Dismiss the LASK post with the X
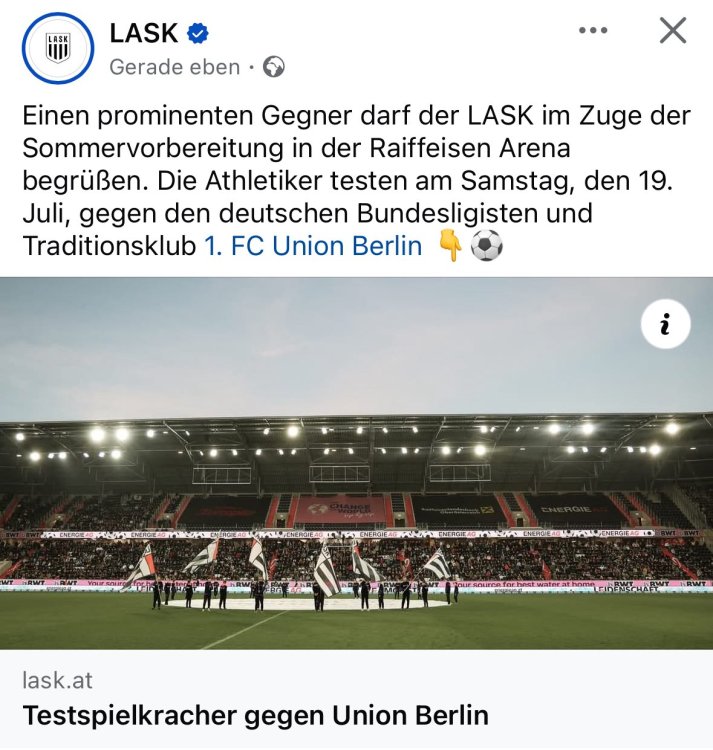 [673, 31]
